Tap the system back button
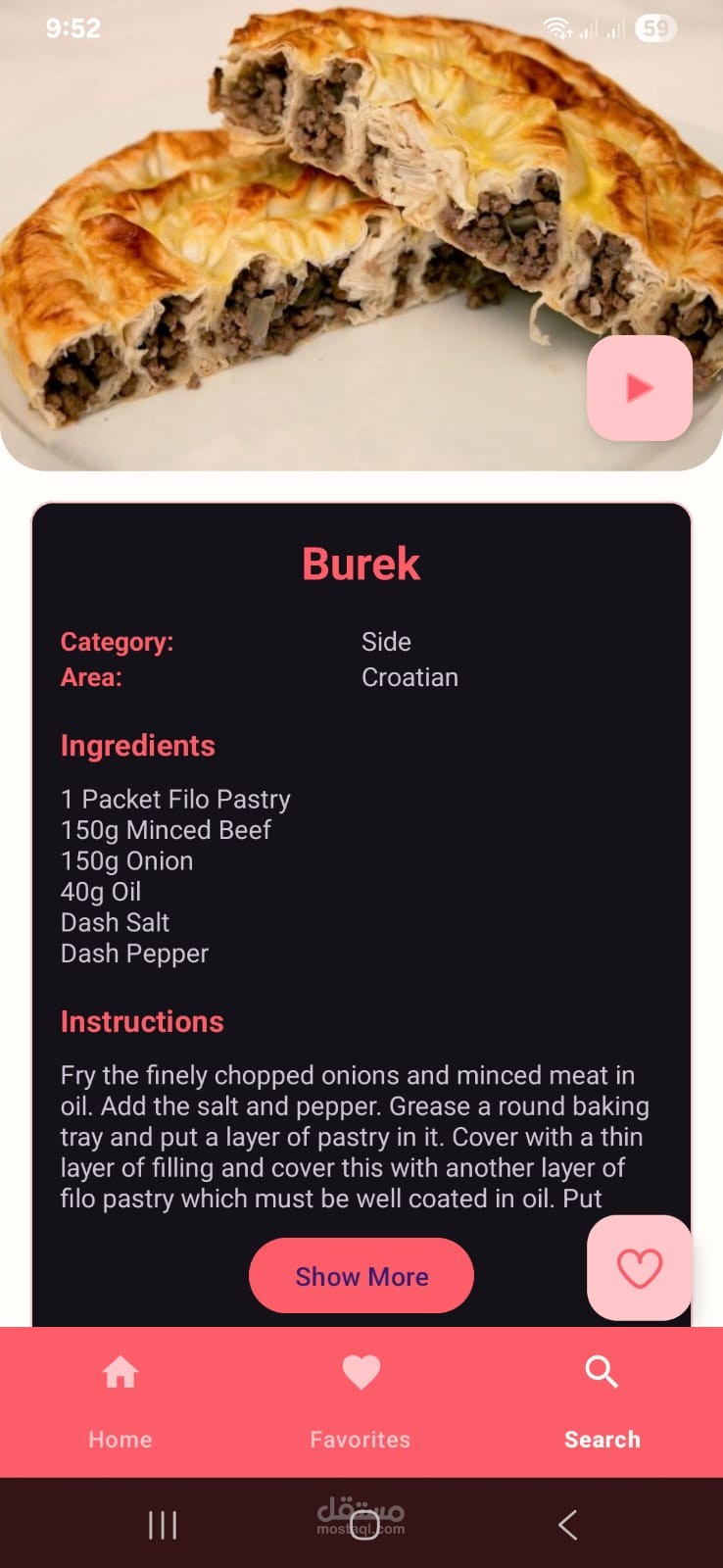The width and height of the screenshot is (723, 1568). pos(567,1525)
